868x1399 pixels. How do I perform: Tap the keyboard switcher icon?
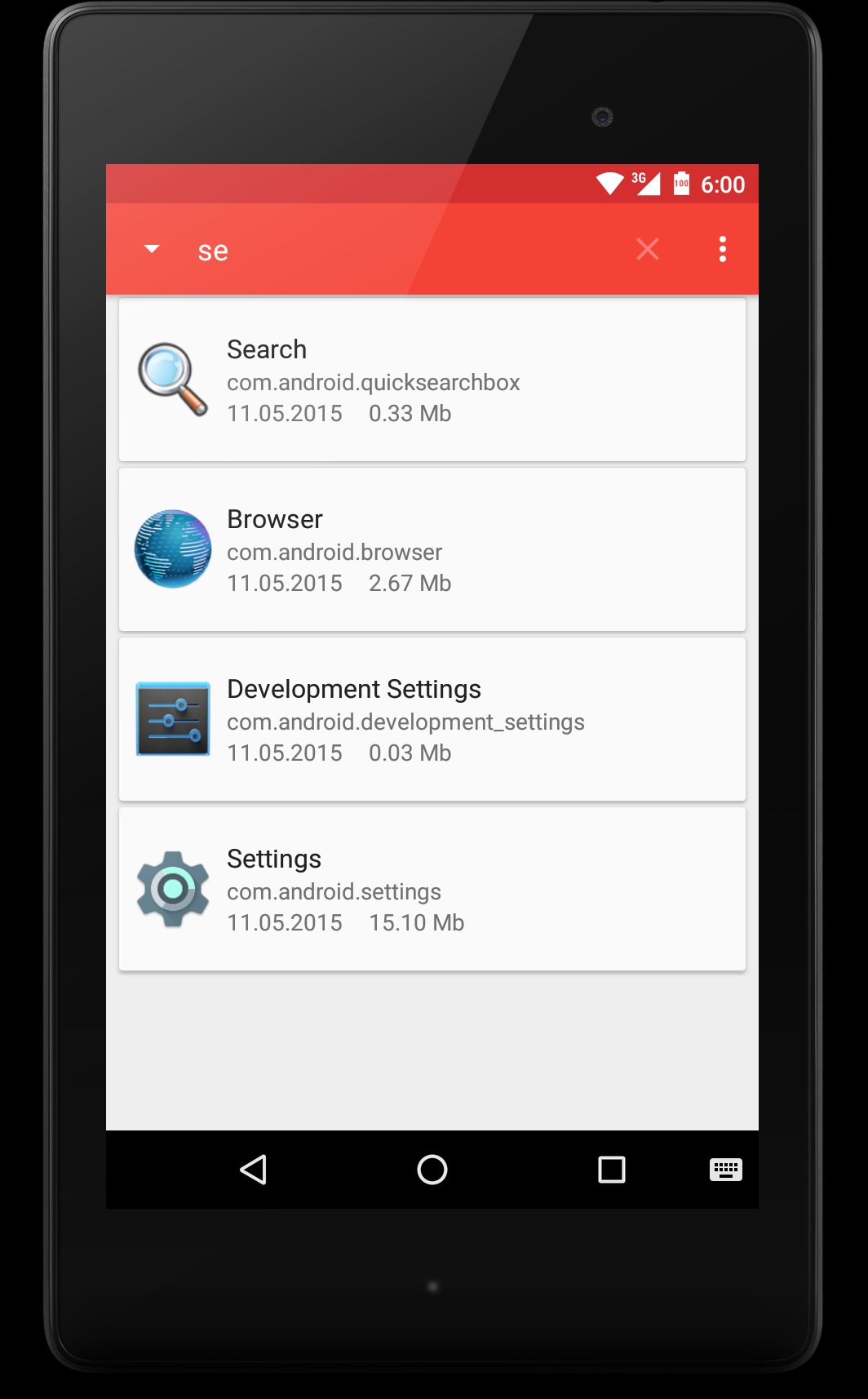(x=726, y=1170)
